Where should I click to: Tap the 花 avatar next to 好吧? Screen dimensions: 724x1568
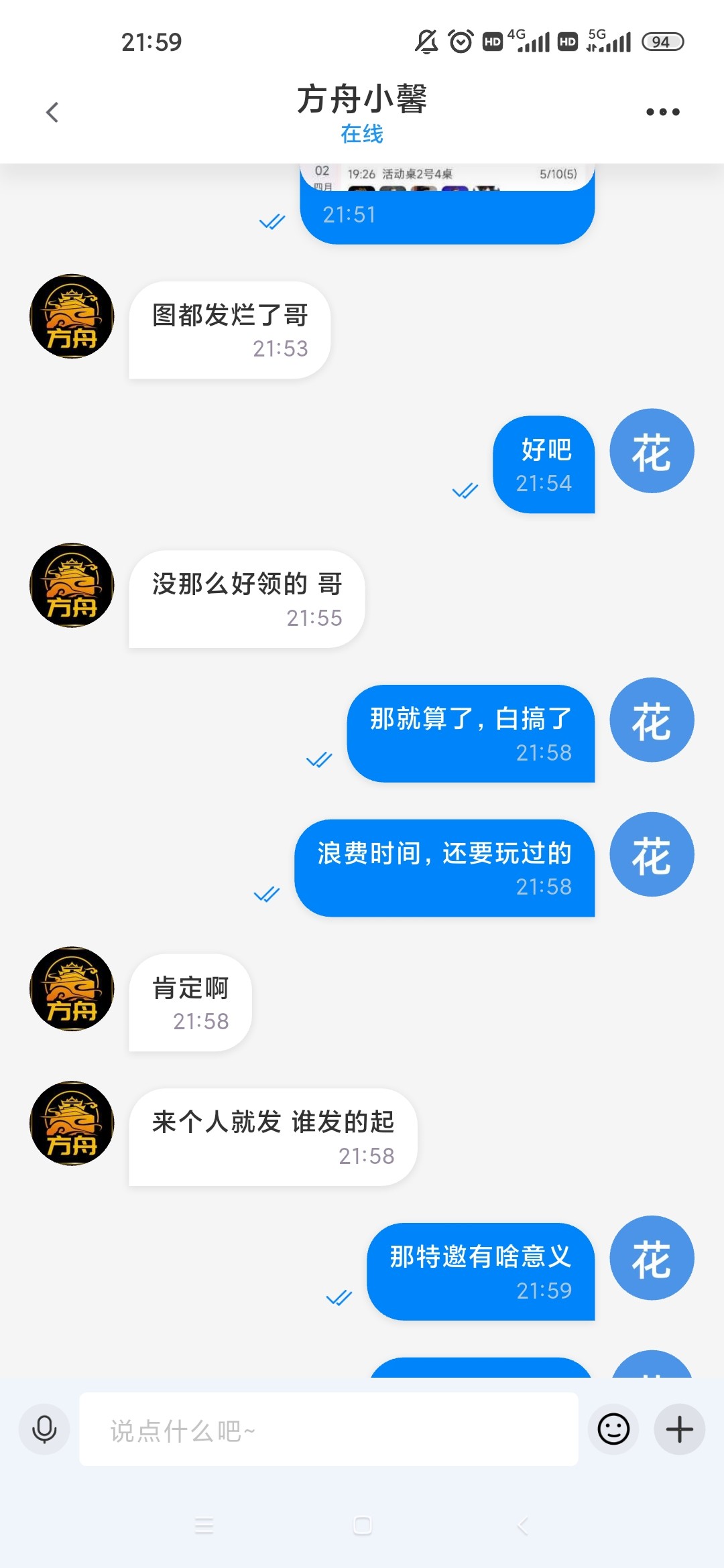coord(652,451)
